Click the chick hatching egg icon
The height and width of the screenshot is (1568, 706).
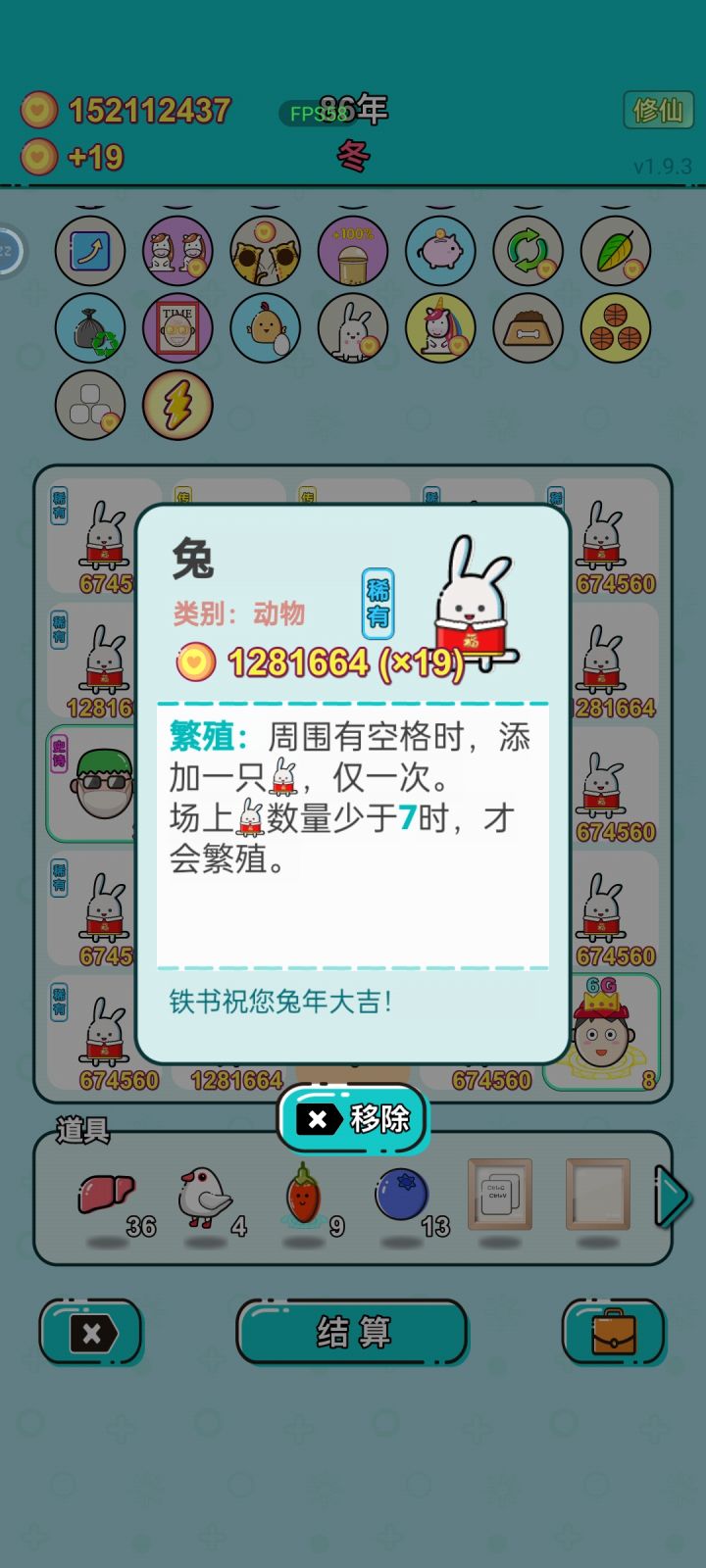265,329
